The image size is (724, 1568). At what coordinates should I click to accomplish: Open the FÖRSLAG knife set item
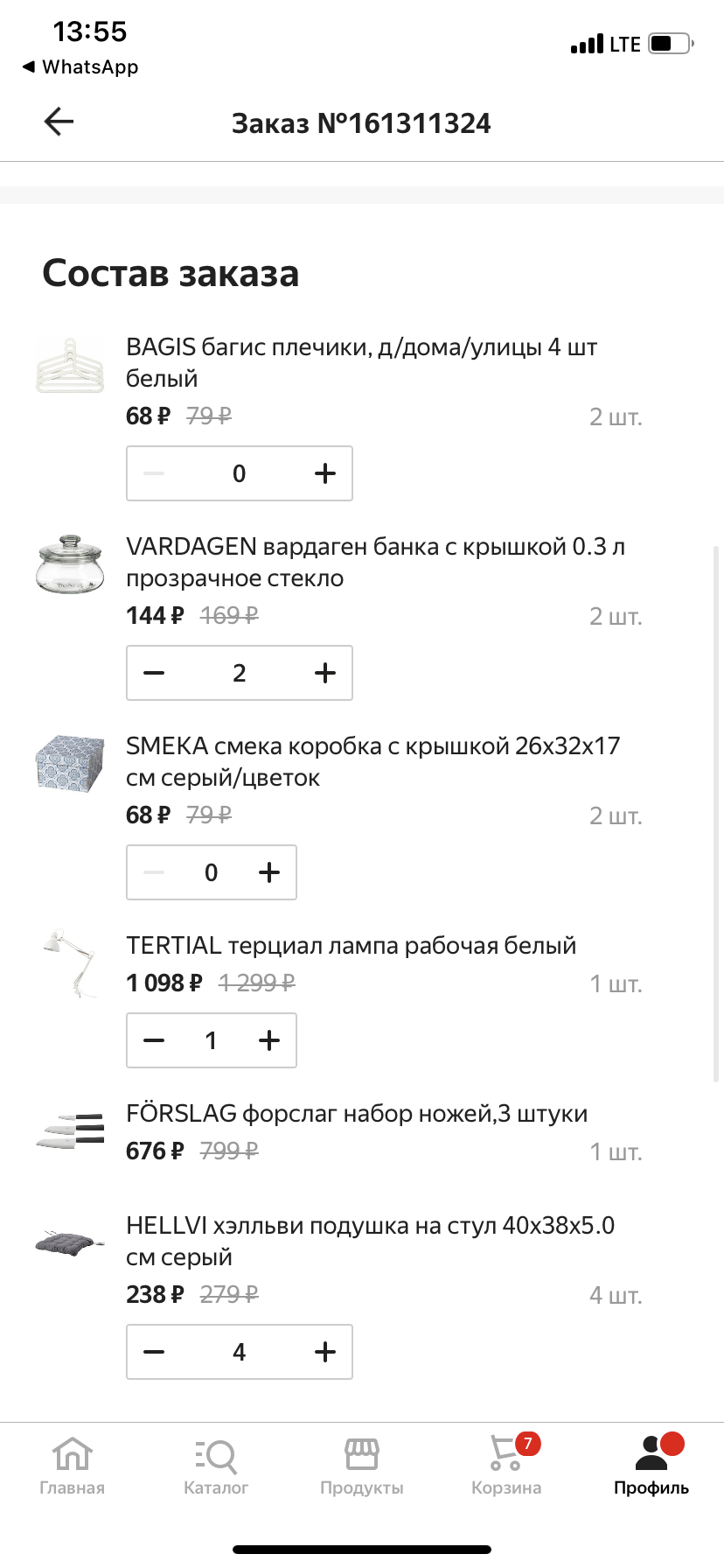point(357,1114)
